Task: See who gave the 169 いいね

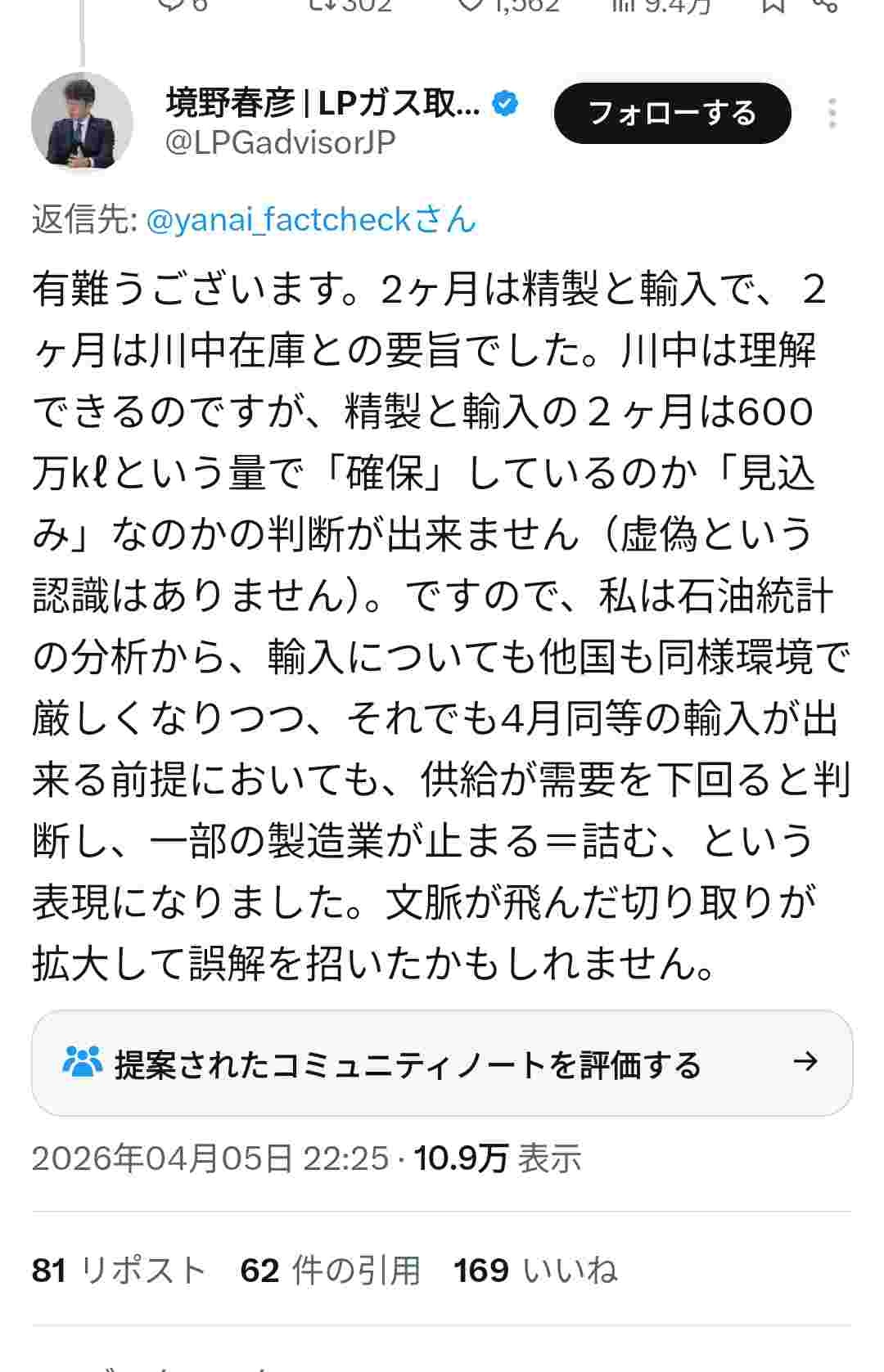Action: [x=535, y=1271]
